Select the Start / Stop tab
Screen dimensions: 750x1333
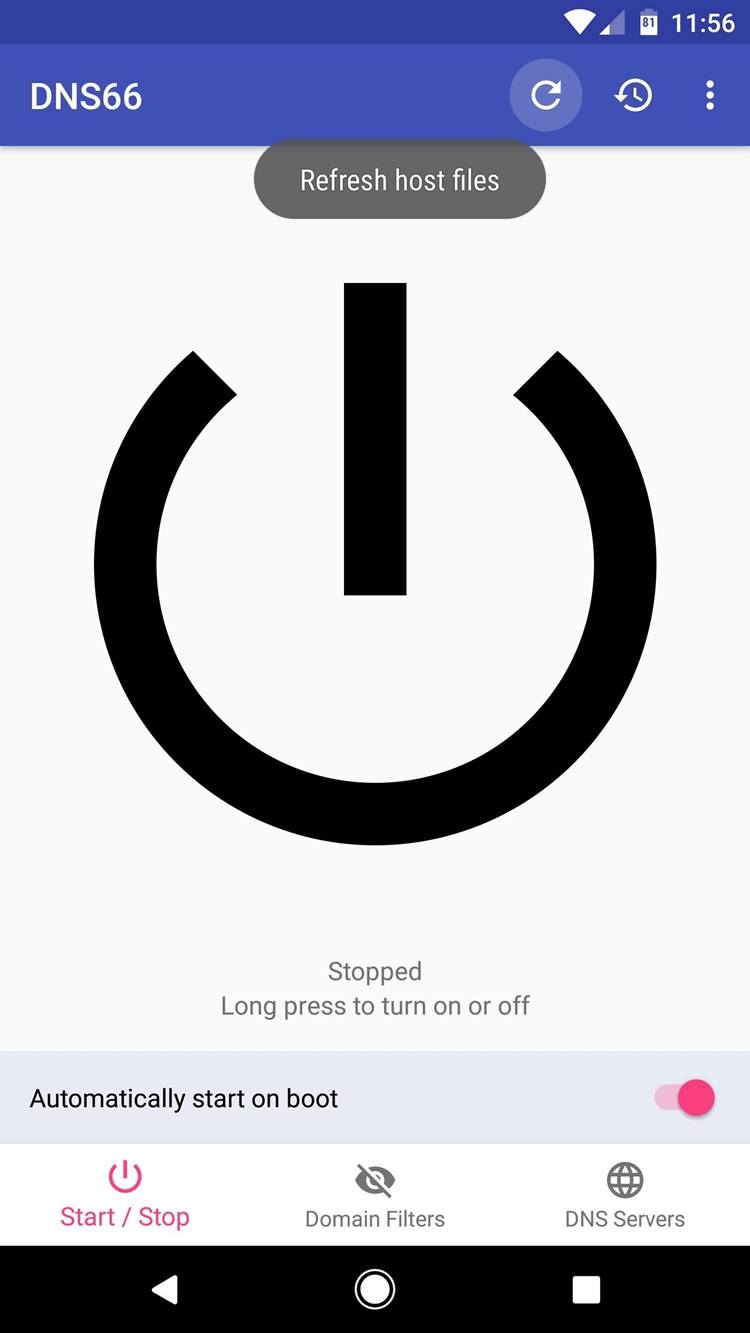coord(125,1195)
